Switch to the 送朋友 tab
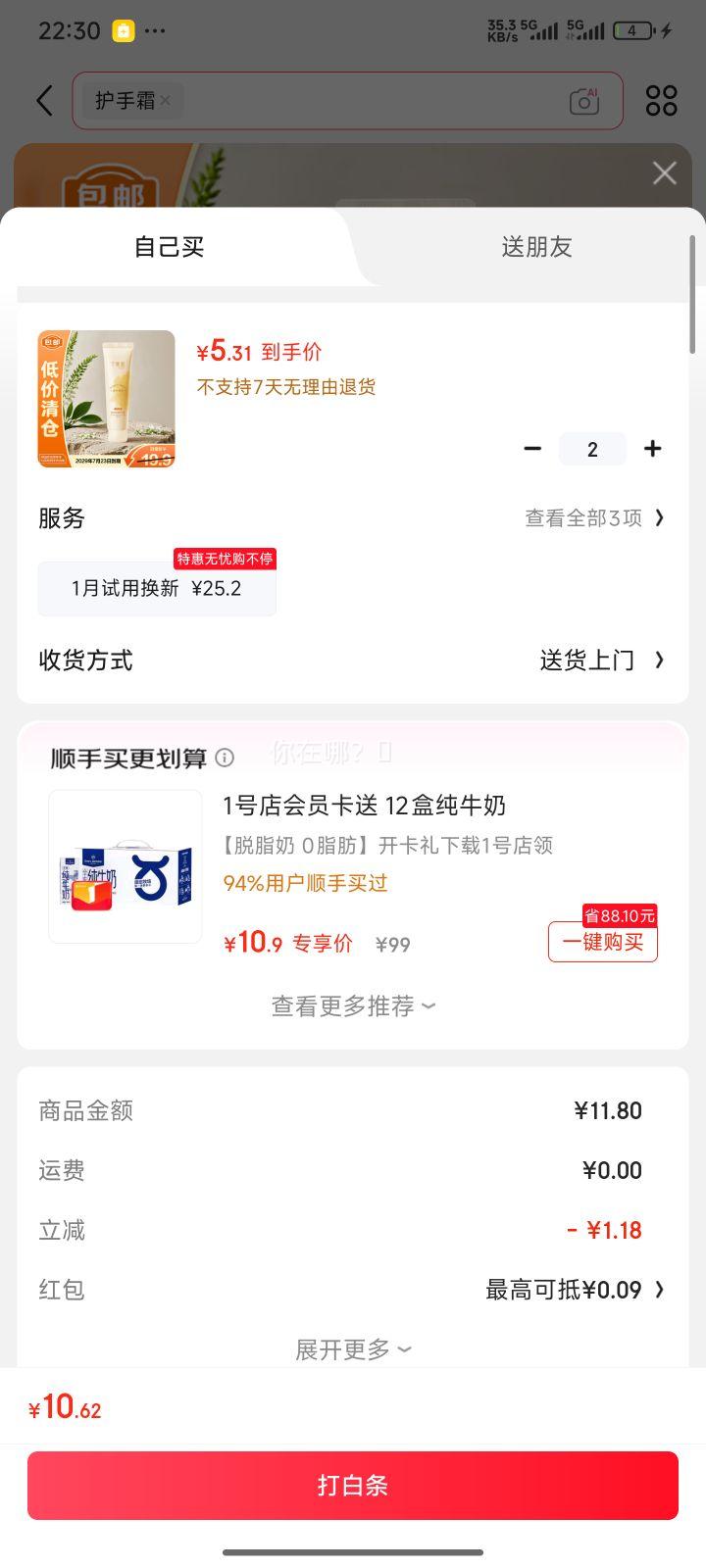 coord(536,247)
